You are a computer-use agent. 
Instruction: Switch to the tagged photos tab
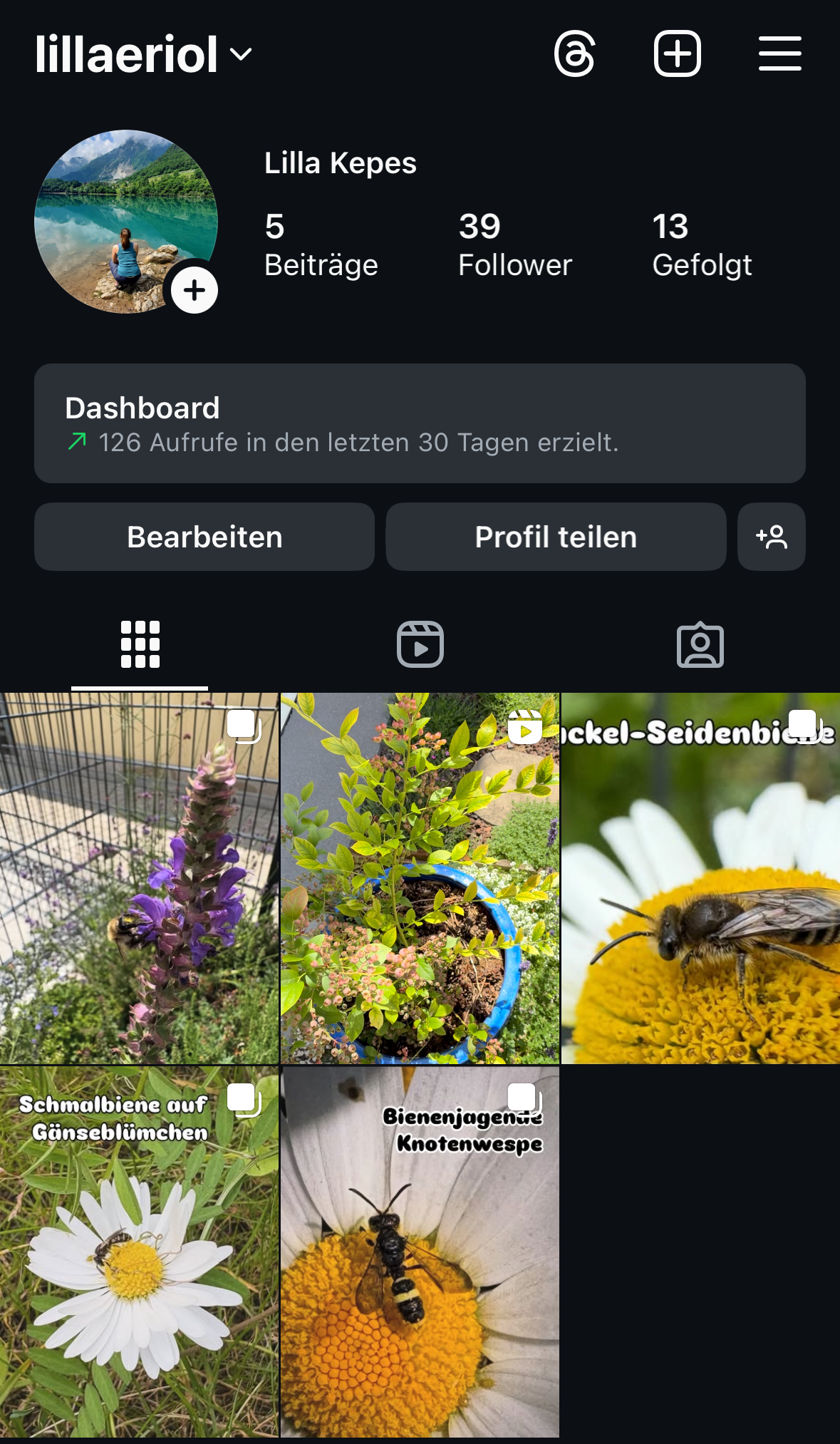[700, 644]
